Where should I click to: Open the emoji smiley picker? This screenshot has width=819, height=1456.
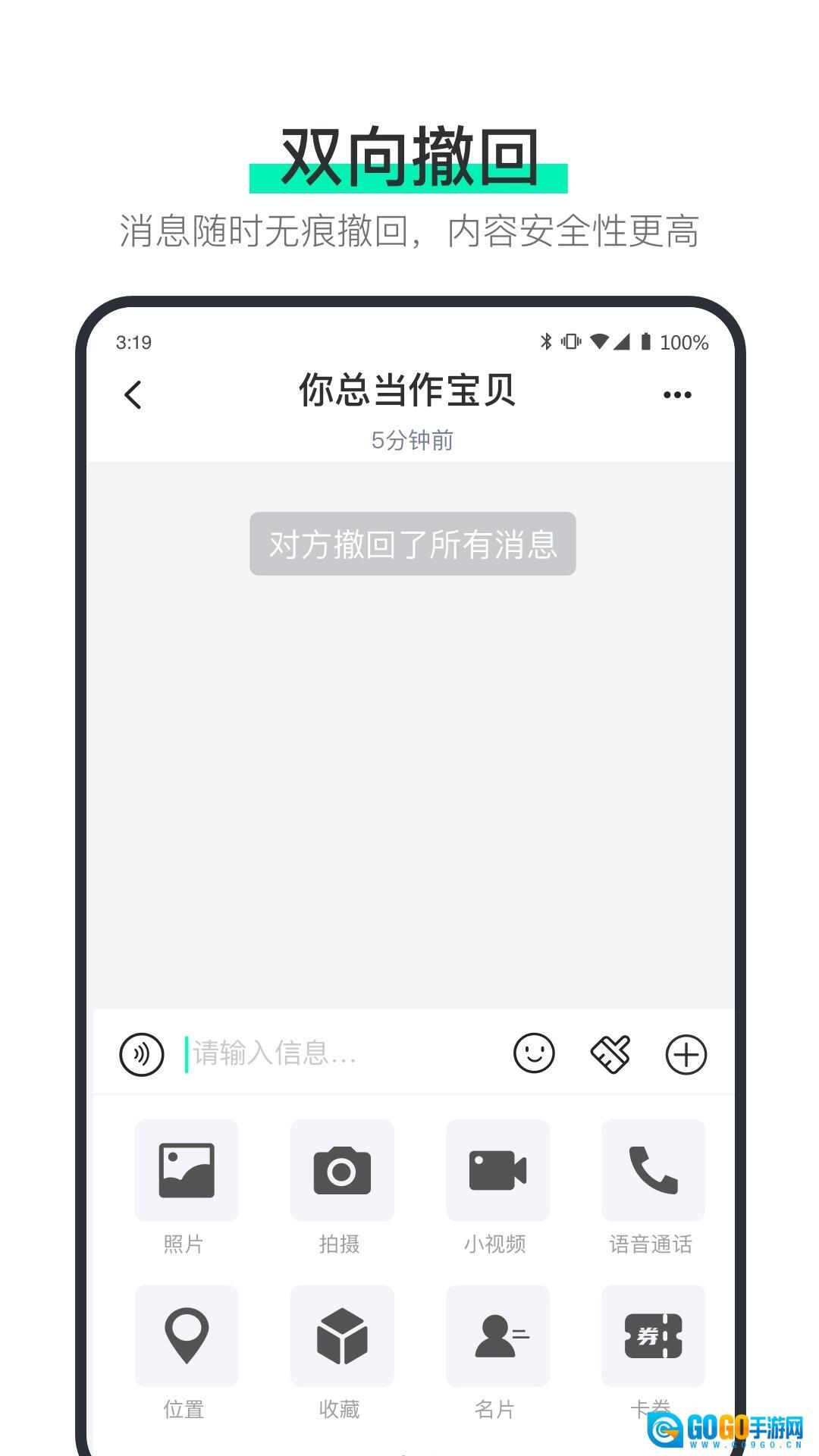[x=534, y=1054]
